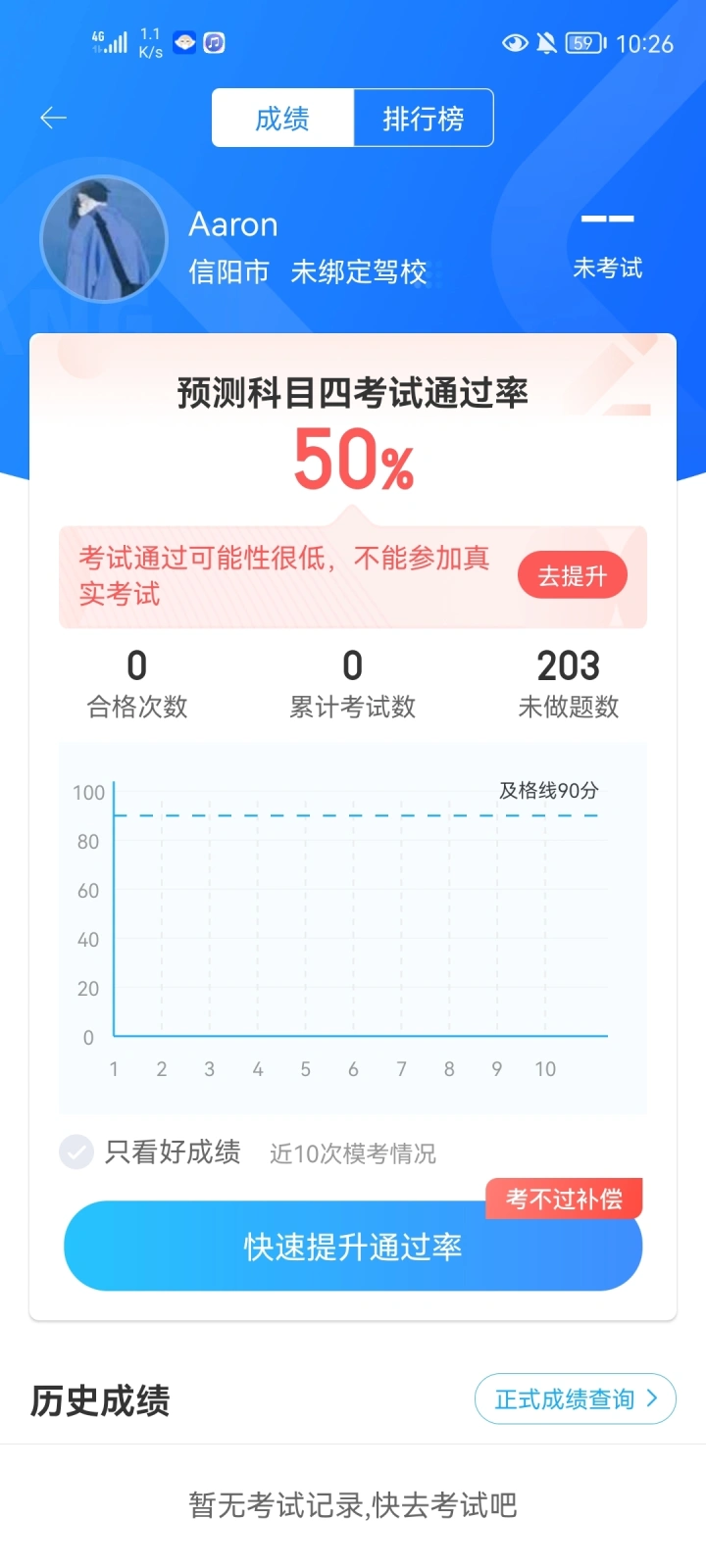Open Aaron's profile avatar
This screenshot has width=706, height=1568.
click(104, 239)
